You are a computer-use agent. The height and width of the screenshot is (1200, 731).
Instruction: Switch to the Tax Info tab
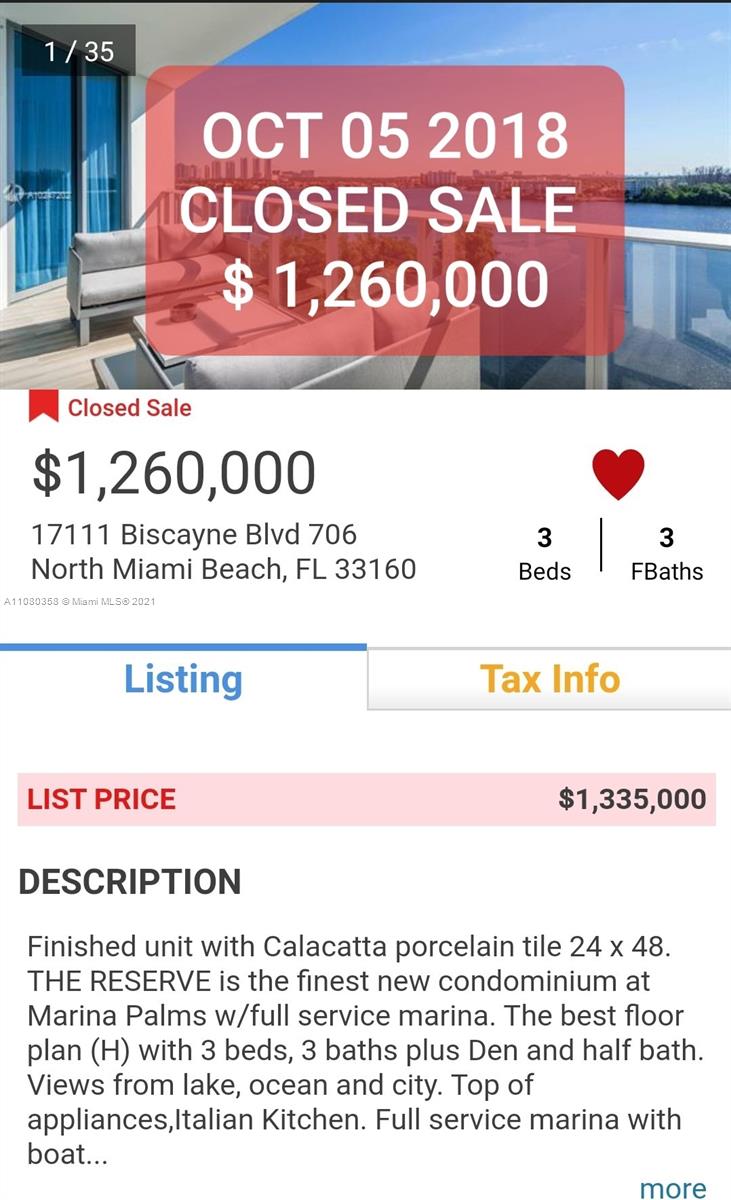(x=550, y=679)
